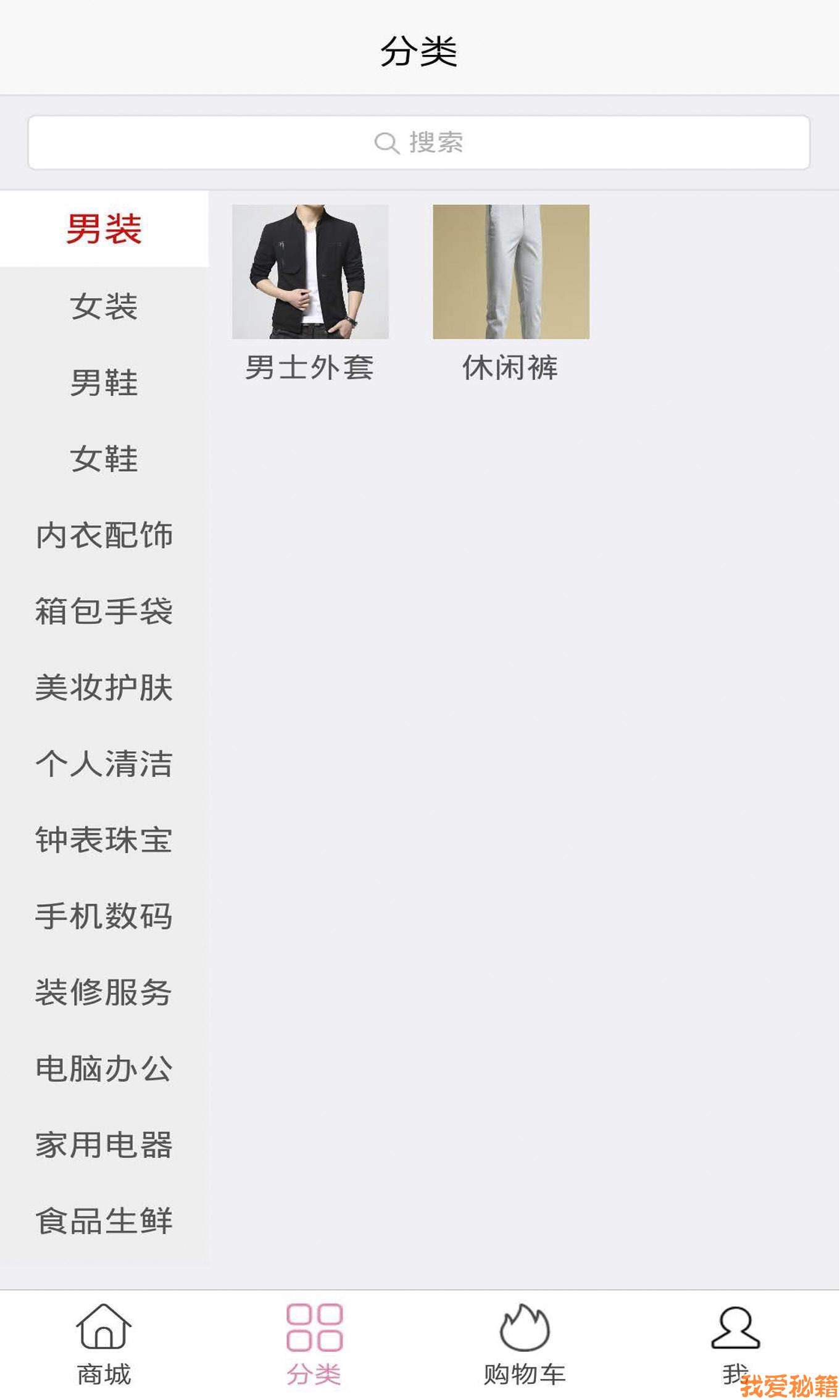The width and height of the screenshot is (840, 1400).
Task: Open the 男士外套 subcategory tile
Action: tap(310, 290)
